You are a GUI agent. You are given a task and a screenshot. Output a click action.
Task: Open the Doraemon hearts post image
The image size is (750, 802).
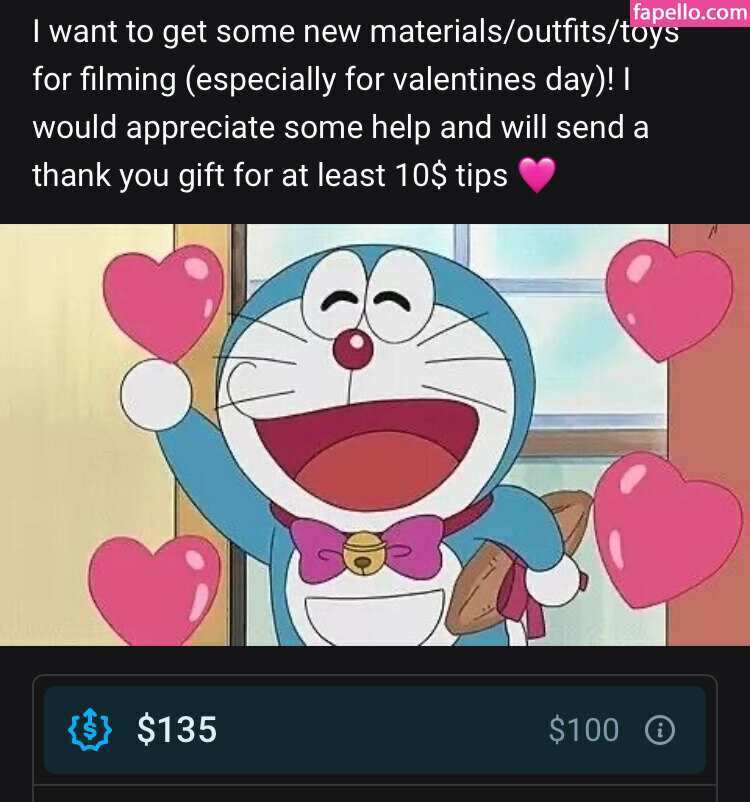(x=375, y=435)
